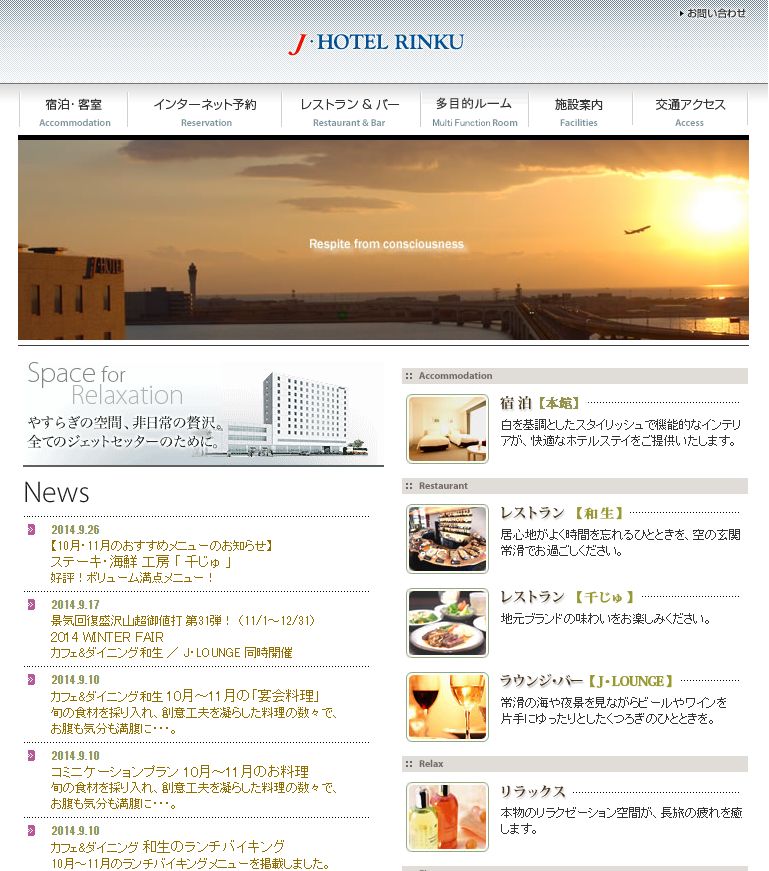This screenshot has height=871, width=769.
Task: Tap the bedroom photo thumbnail
Action: coord(447,428)
